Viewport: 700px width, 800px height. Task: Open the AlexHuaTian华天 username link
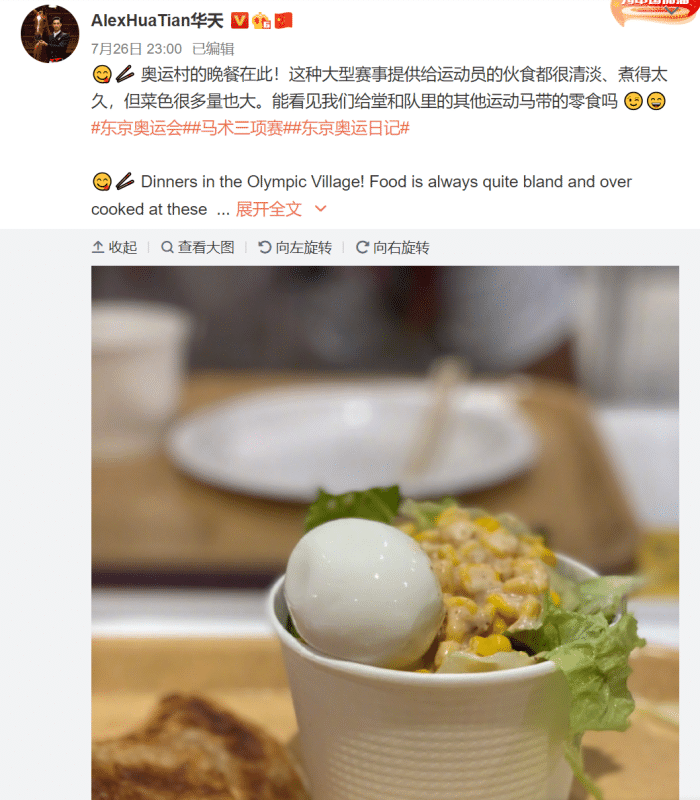coord(157,21)
